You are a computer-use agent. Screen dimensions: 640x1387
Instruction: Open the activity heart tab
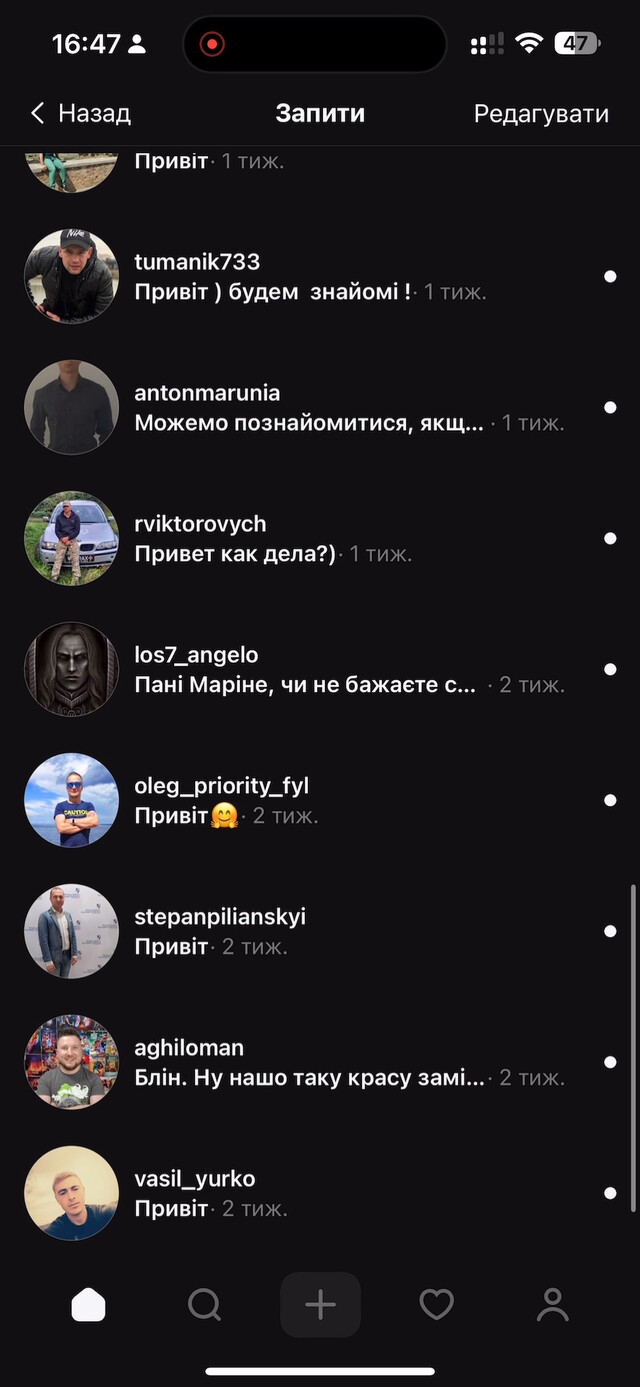point(436,1305)
